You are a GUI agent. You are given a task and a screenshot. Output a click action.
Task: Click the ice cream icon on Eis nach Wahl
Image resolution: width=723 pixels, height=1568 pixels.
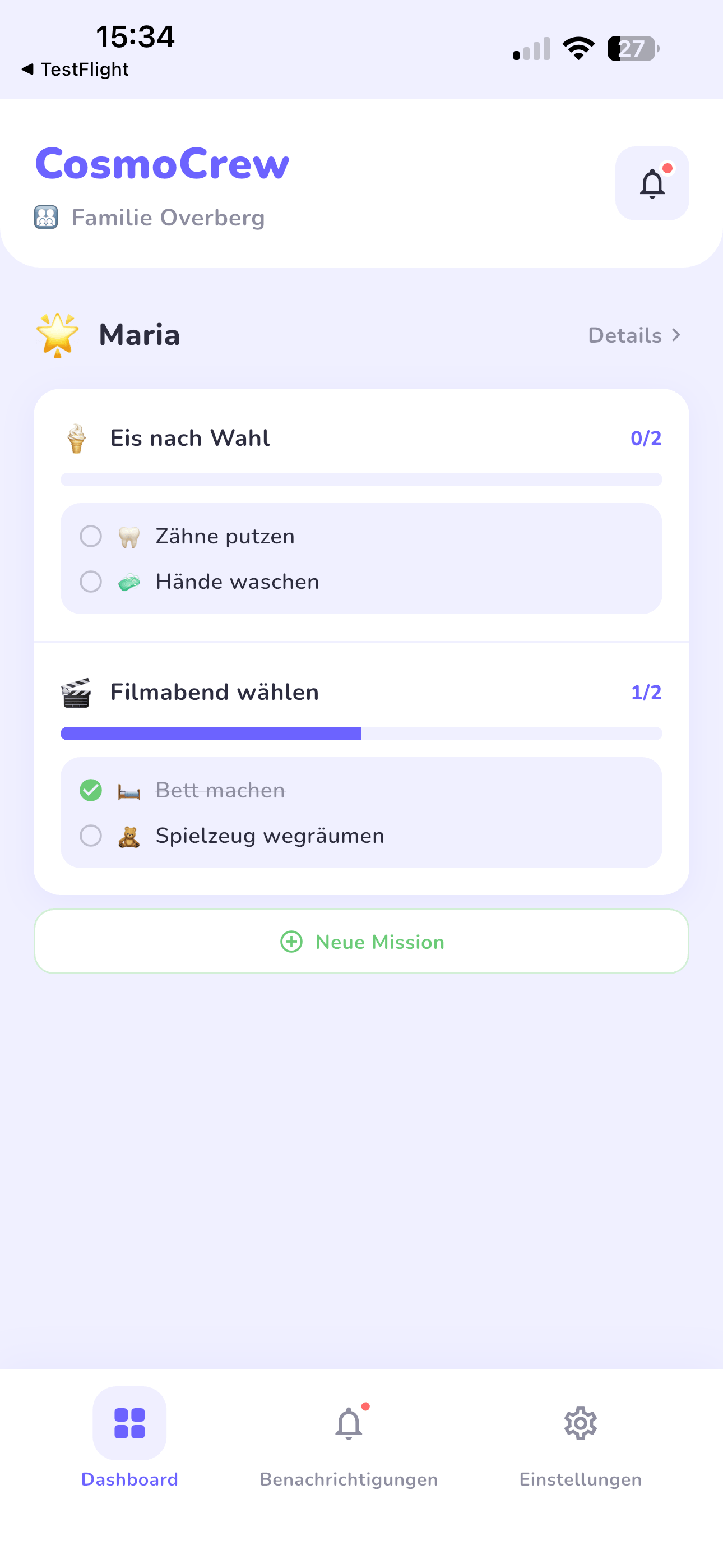pos(75,437)
